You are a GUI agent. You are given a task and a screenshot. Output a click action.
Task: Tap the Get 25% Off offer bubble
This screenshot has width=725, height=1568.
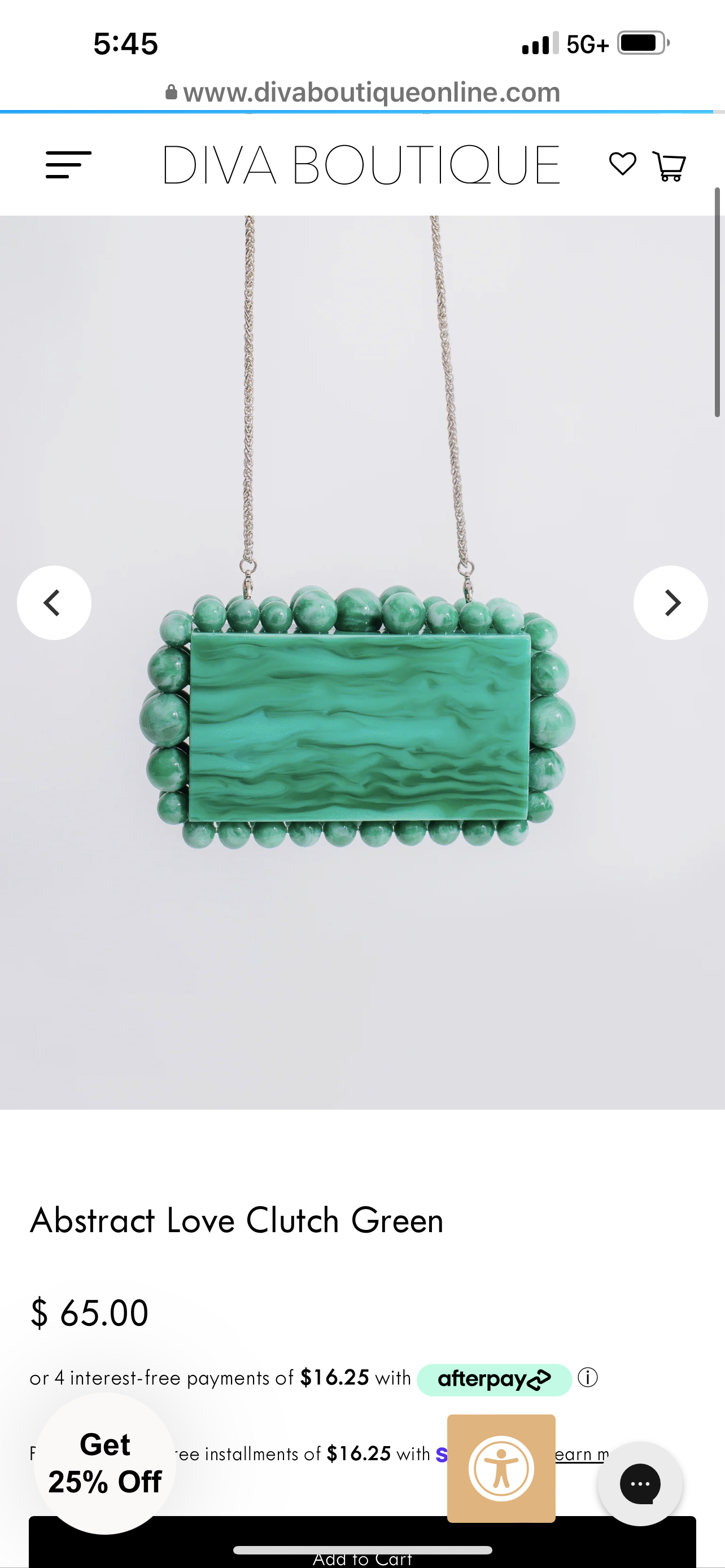tap(104, 1462)
